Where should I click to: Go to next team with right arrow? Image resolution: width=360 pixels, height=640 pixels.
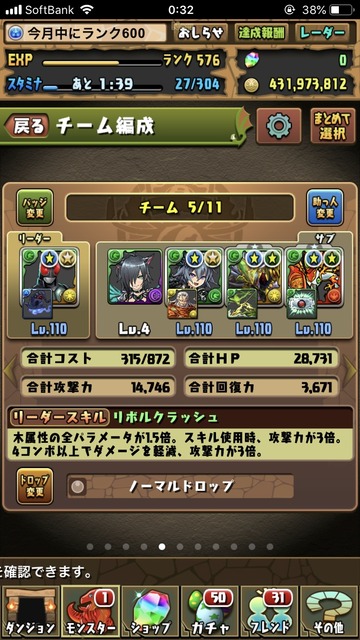pos(351,369)
